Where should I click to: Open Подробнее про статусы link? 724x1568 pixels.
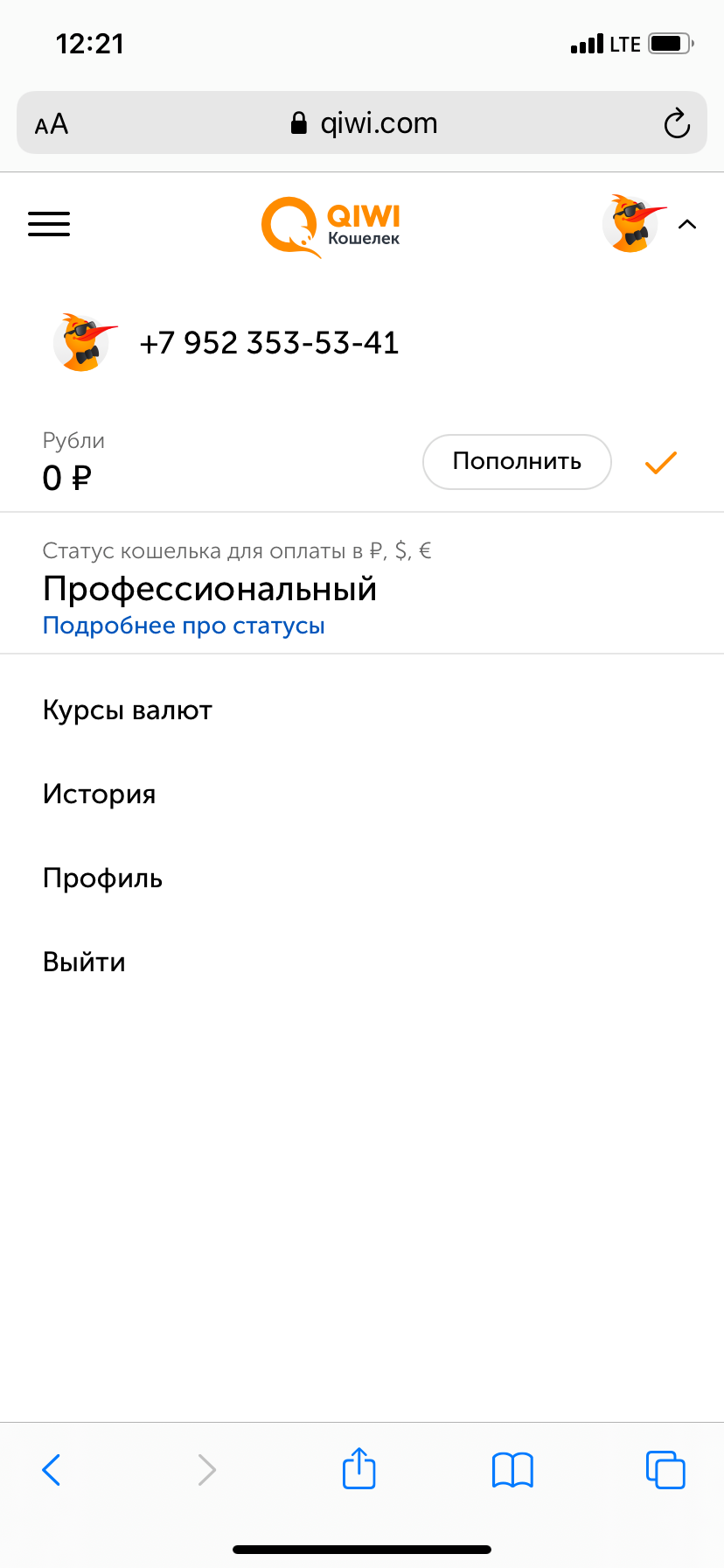click(184, 626)
